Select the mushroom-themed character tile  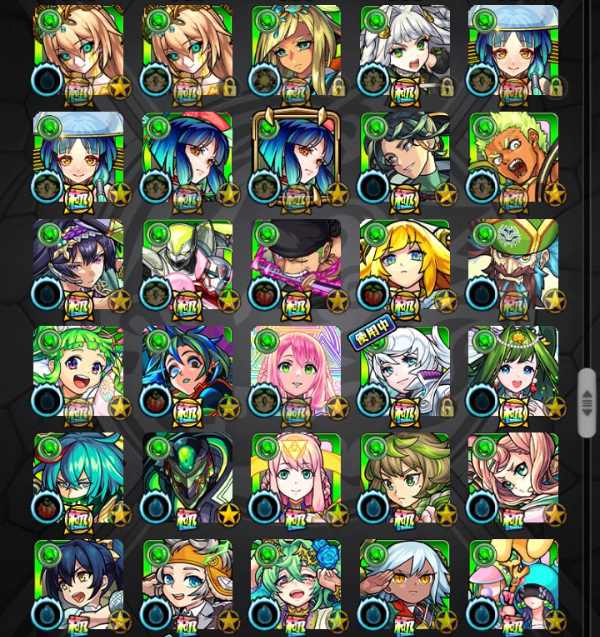(x=513, y=584)
